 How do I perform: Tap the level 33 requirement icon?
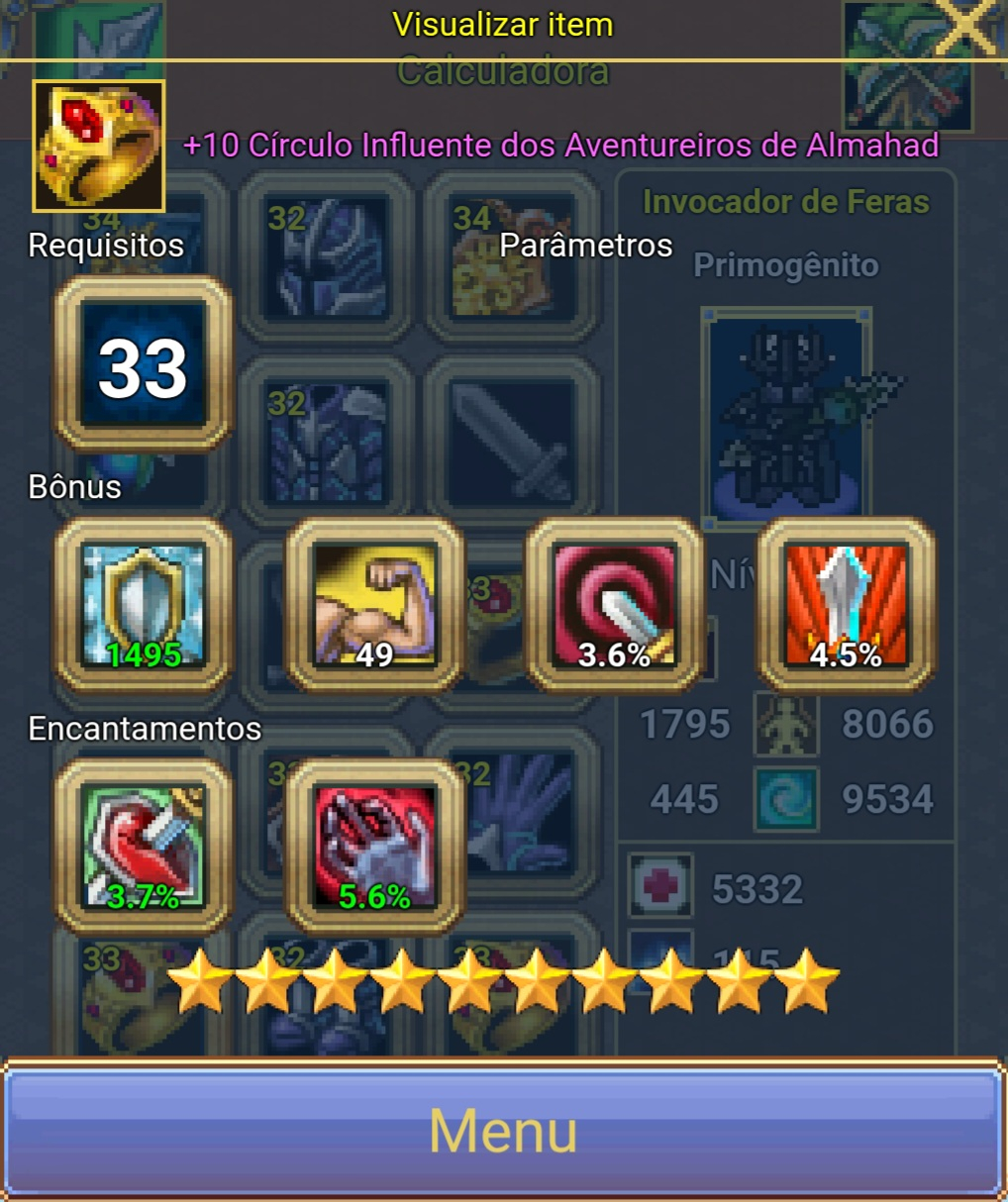point(144,364)
